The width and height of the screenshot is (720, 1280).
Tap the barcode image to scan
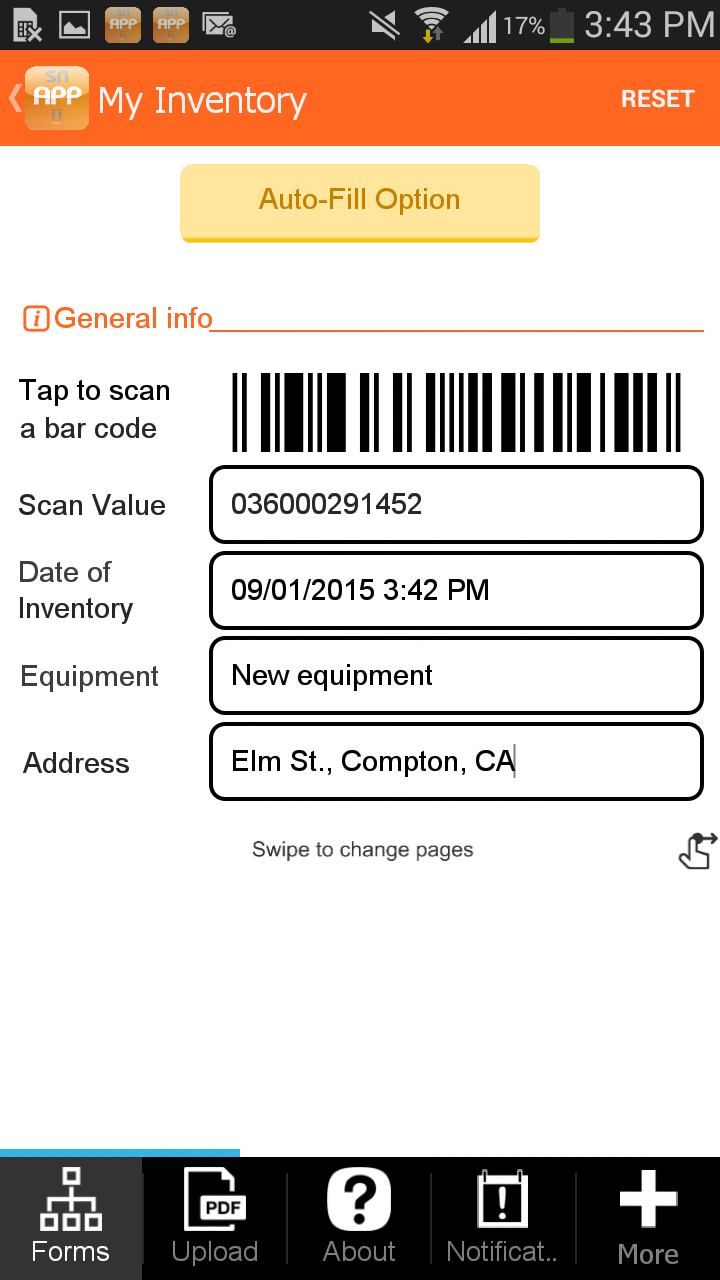(x=455, y=410)
